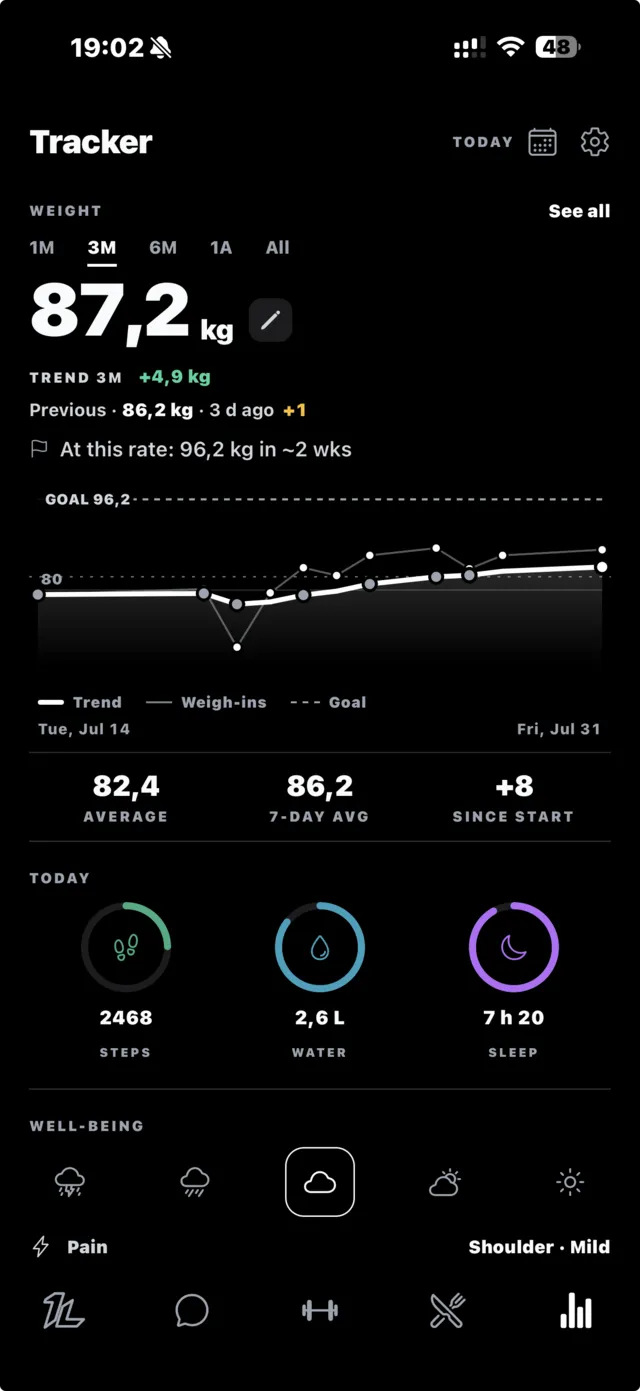The height and width of the screenshot is (1391, 640).
Task: Open the calendar date picker
Action: click(542, 142)
